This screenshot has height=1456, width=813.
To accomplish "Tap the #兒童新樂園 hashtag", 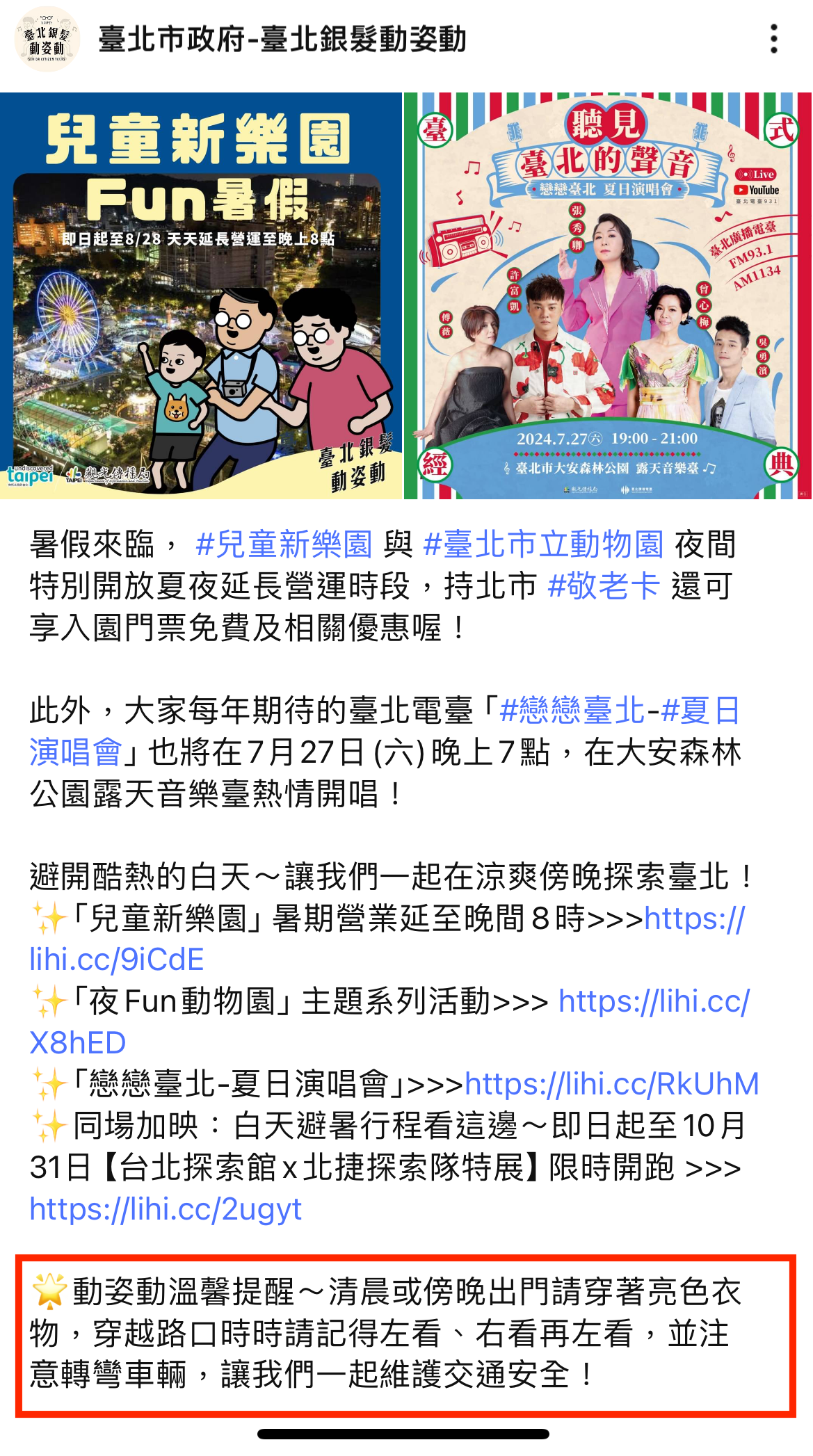I will point(284,544).
